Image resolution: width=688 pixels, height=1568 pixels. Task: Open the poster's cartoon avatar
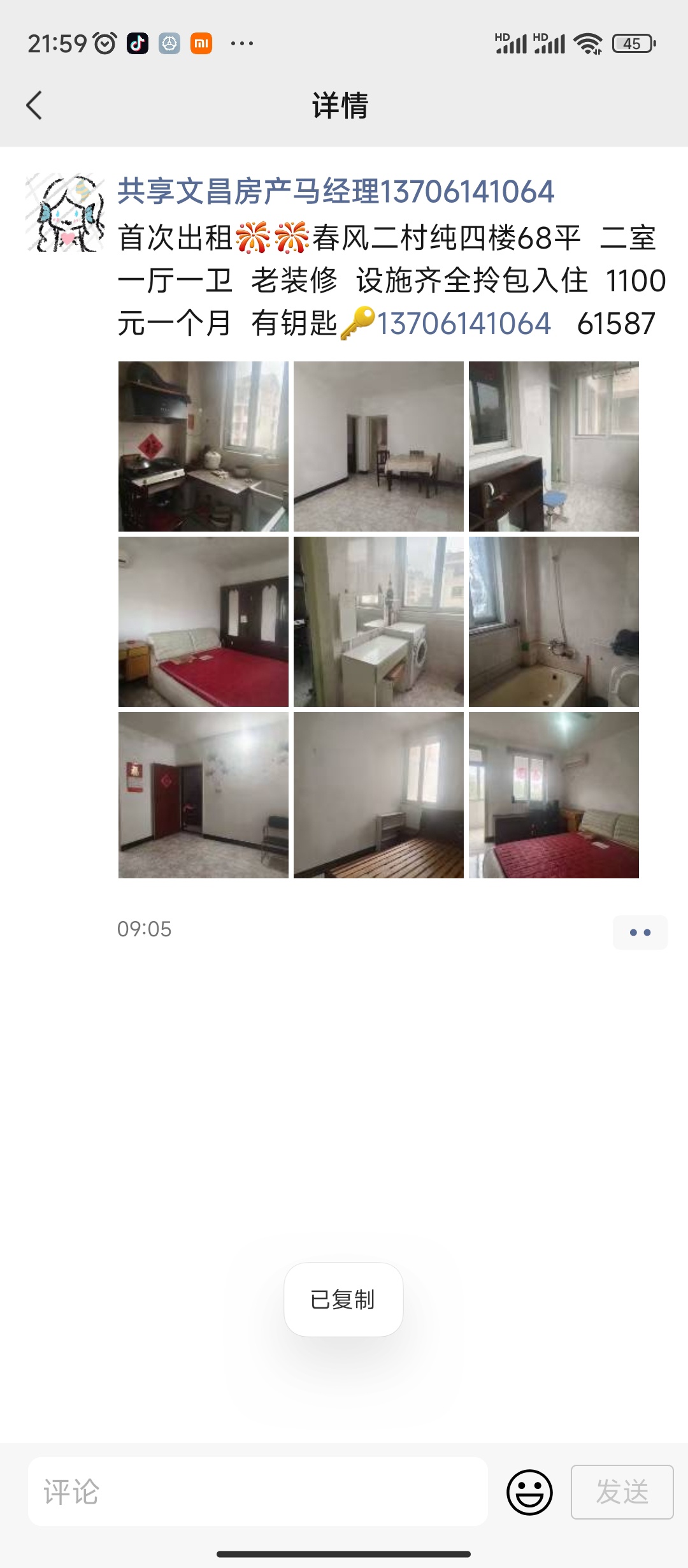(65, 212)
